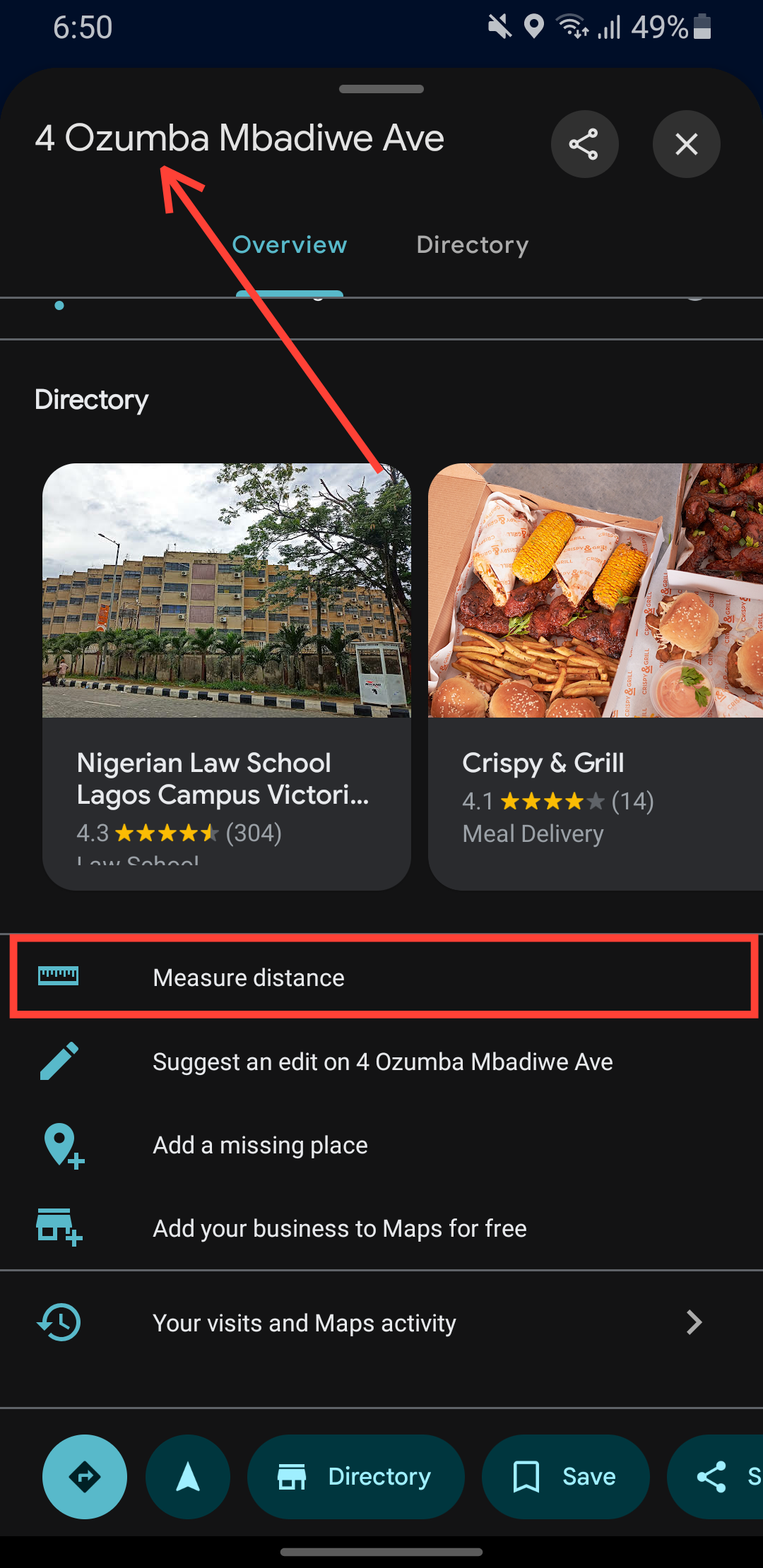Viewport: 763px width, 1568px height.
Task: Share 4 Ozumba Mbadiwe Ave via header icon
Action: click(x=584, y=144)
